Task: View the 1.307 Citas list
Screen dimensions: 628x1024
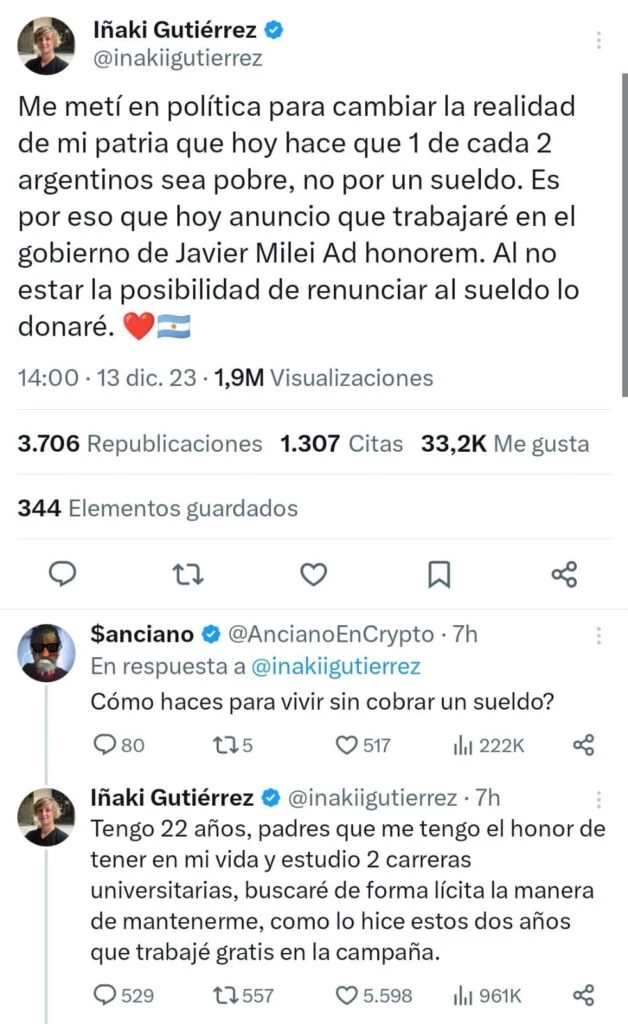Action: pyautogui.click(x=341, y=443)
